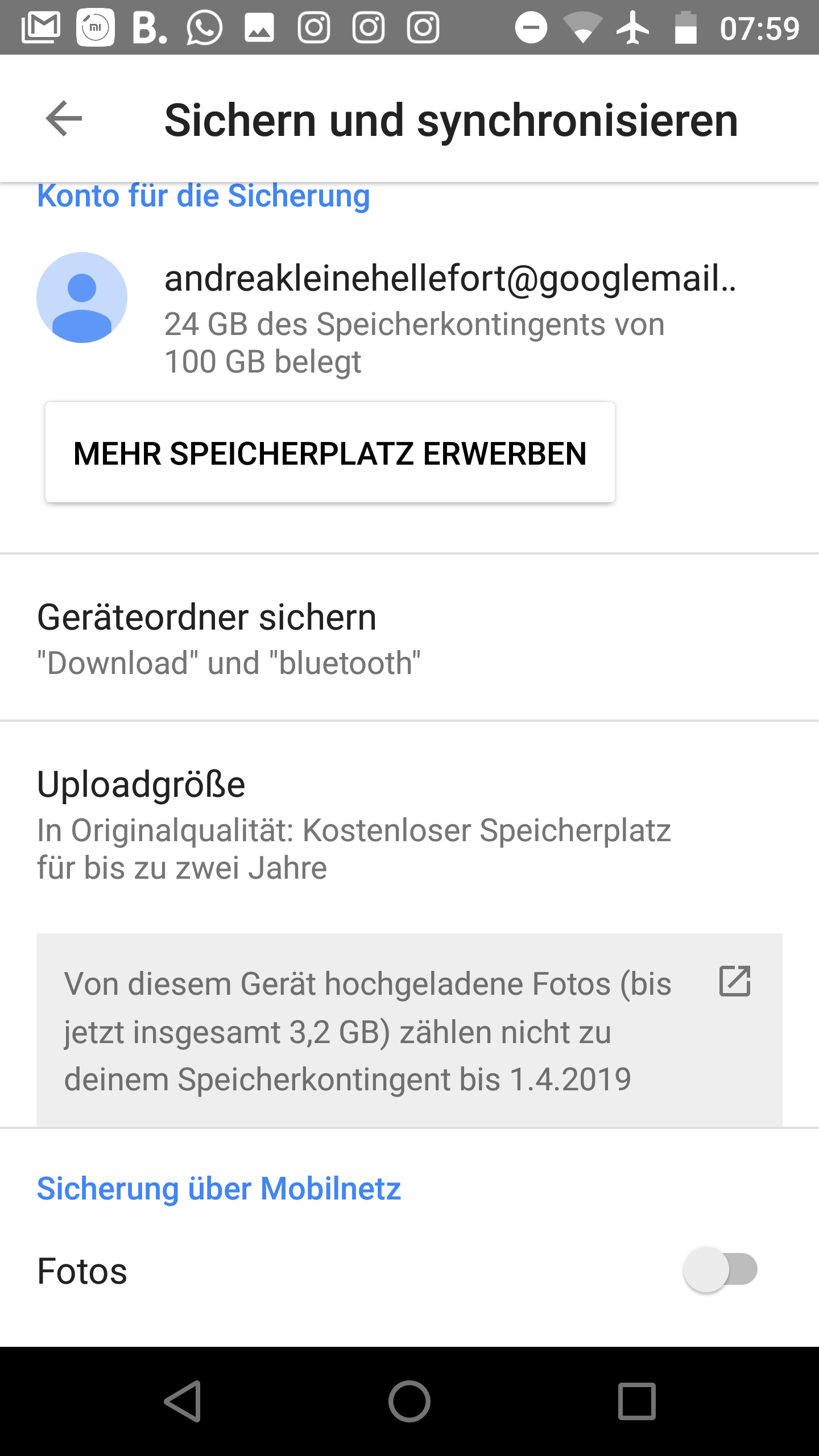Tap Mehr Speicherplatz erwerben button
The width and height of the screenshot is (819, 1456).
click(x=330, y=453)
